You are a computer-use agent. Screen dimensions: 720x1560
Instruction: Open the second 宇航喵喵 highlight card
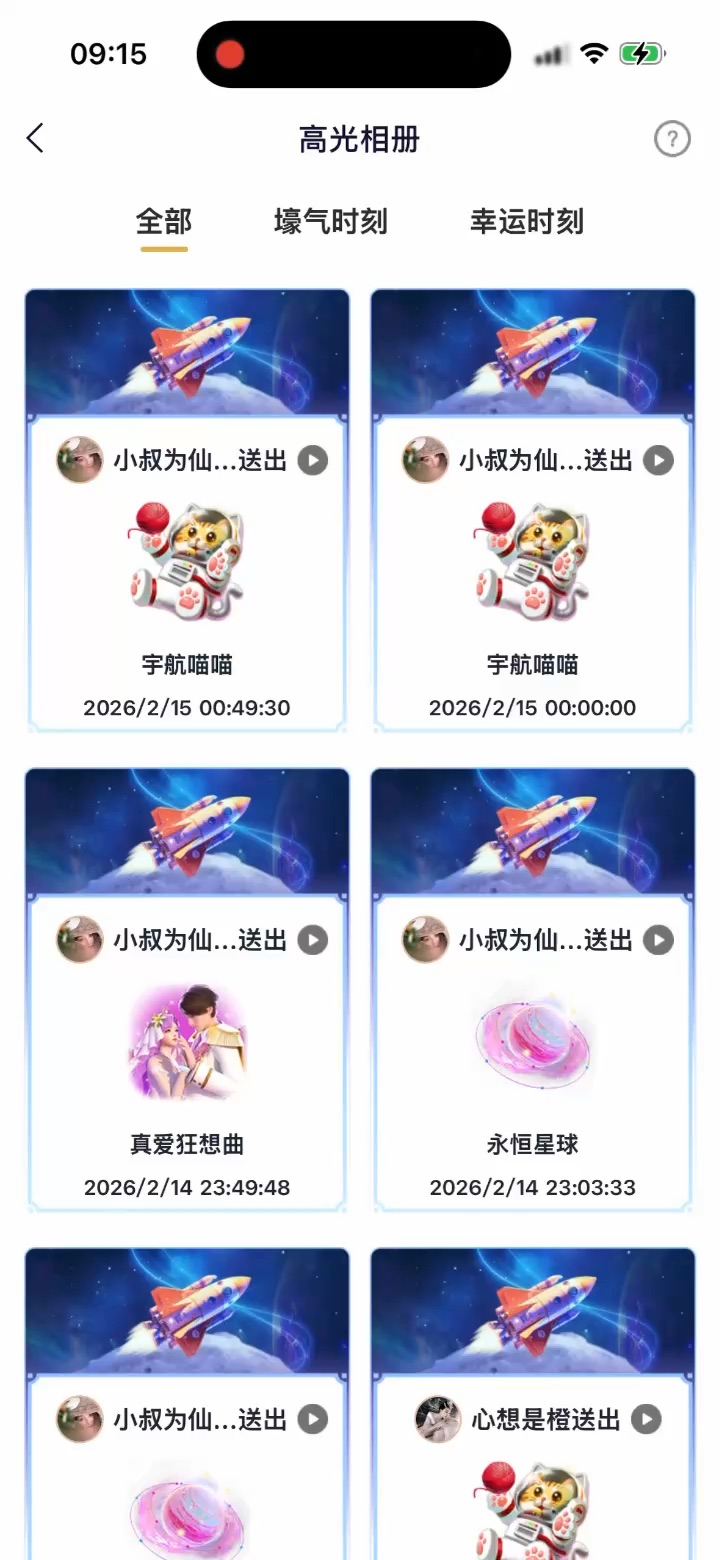532,510
